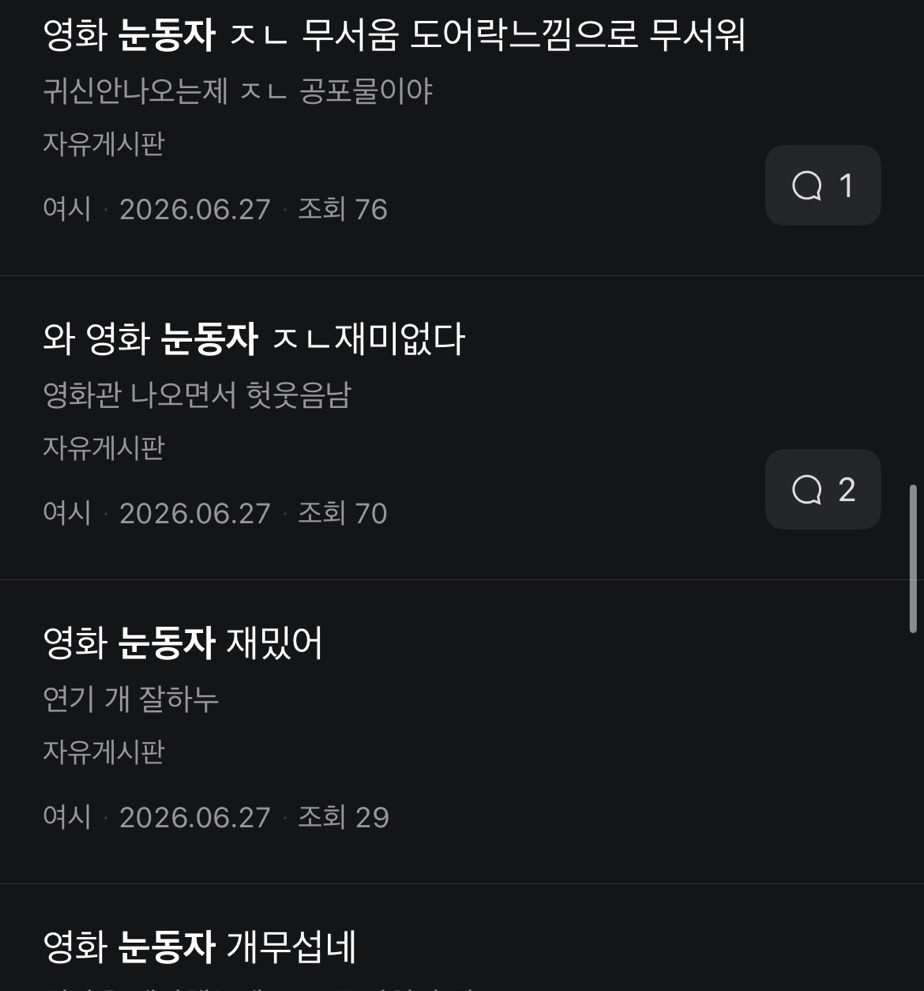The width and height of the screenshot is (924, 991).
Task: Open the post '영화 눈동자 개무섭네'
Action: point(200,947)
